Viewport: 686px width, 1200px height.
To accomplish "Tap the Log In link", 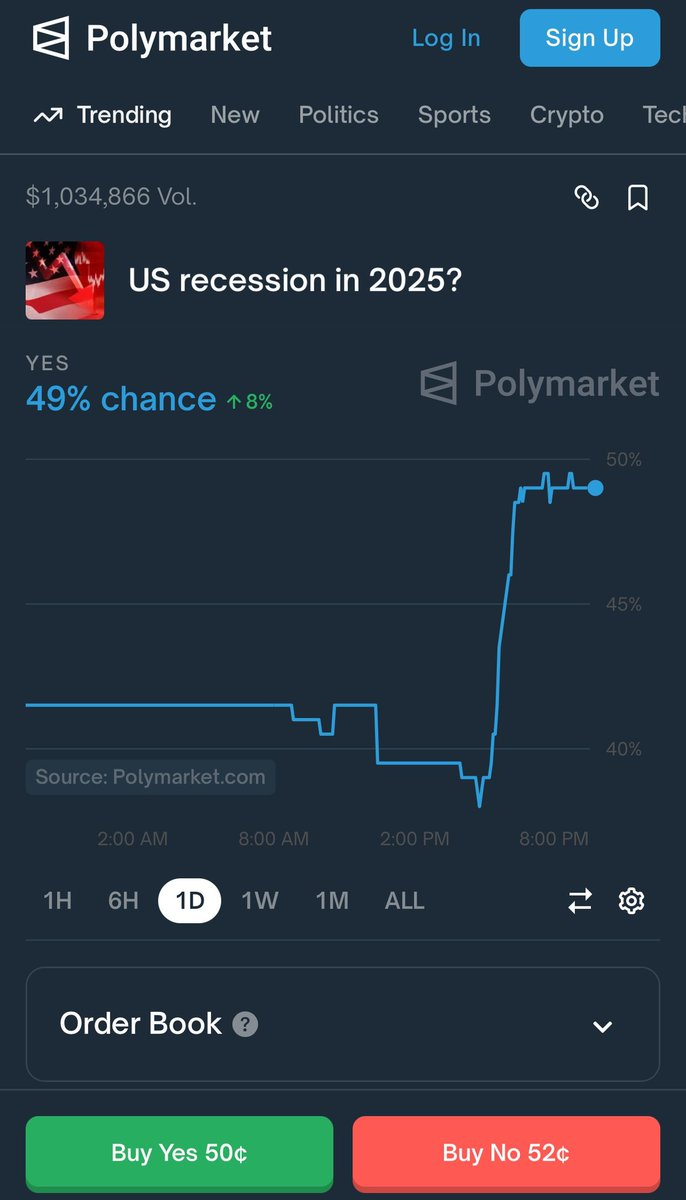I will tap(446, 39).
